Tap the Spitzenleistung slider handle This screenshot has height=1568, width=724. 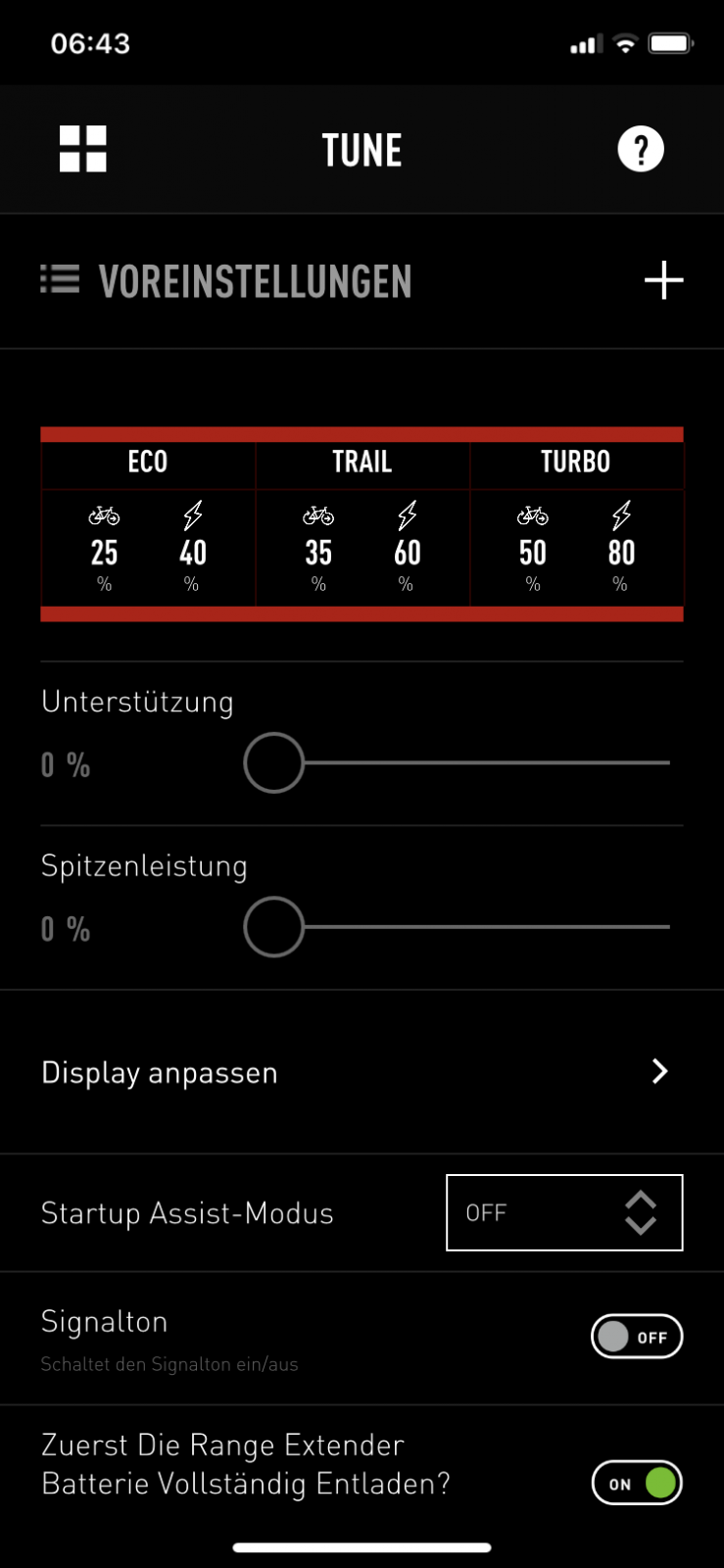pyautogui.click(x=274, y=927)
